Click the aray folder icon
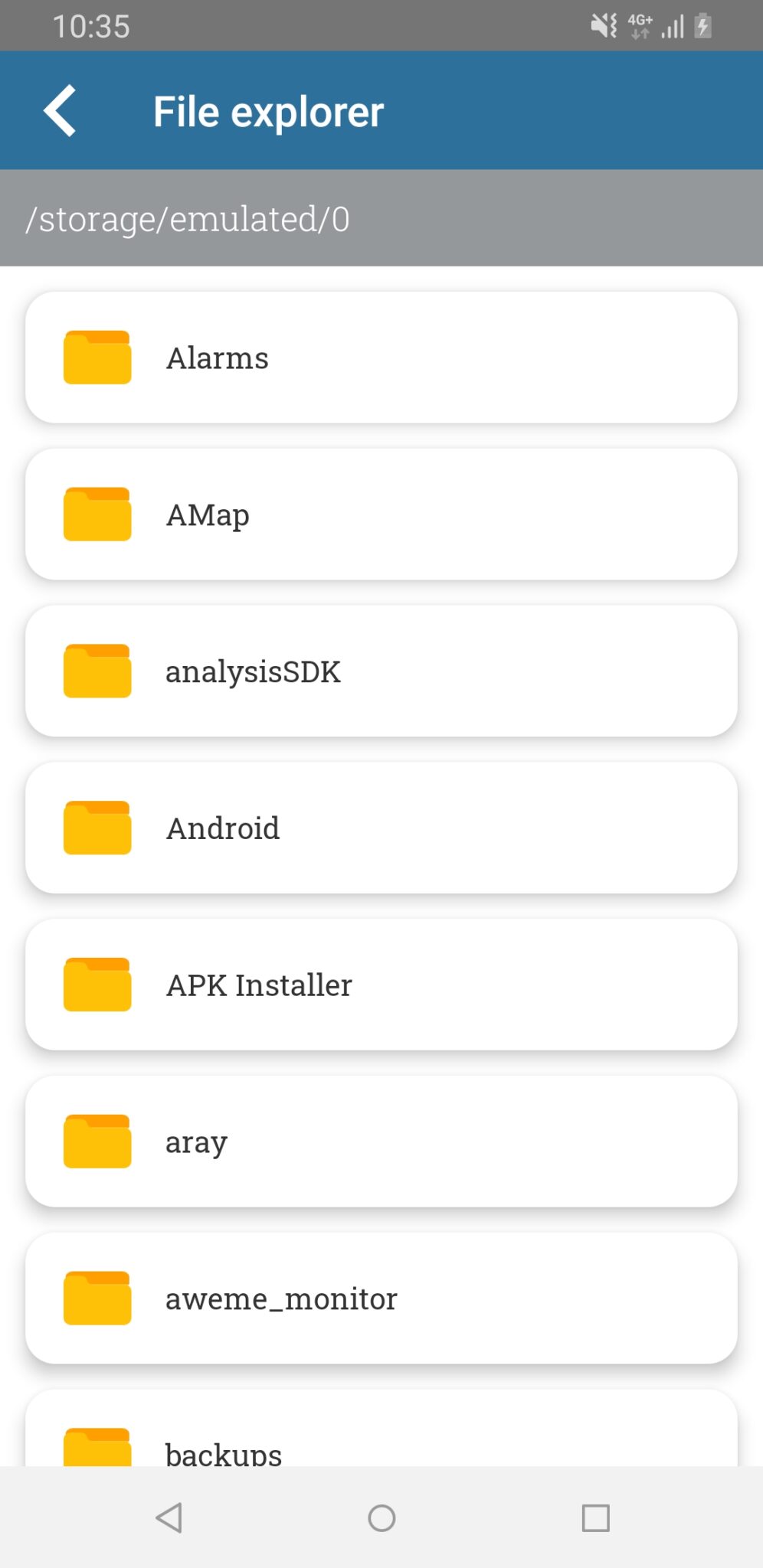 pyautogui.click(x=97, y=1142)
